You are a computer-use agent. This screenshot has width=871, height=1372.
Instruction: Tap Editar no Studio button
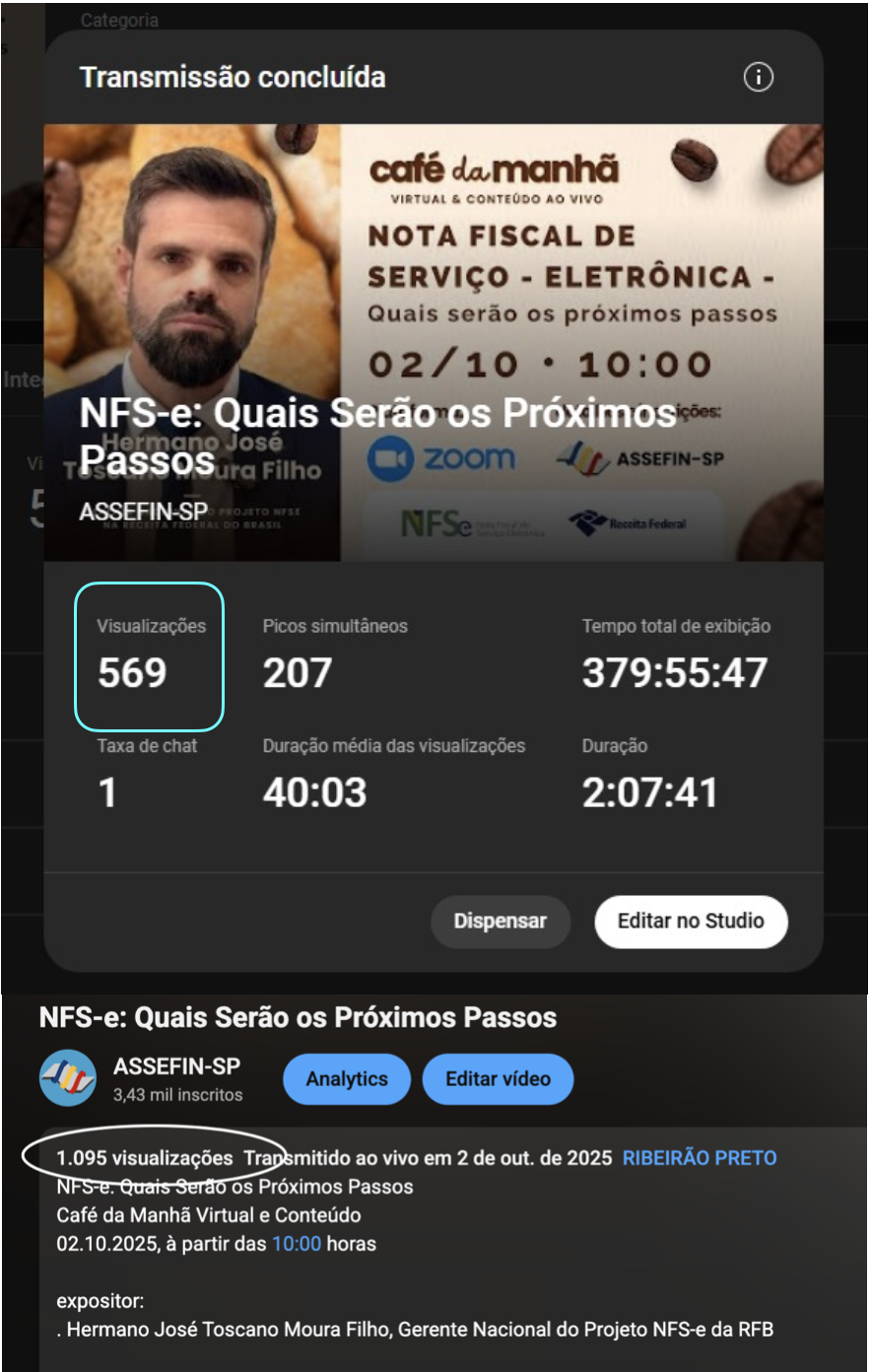[x=691, y=922]
